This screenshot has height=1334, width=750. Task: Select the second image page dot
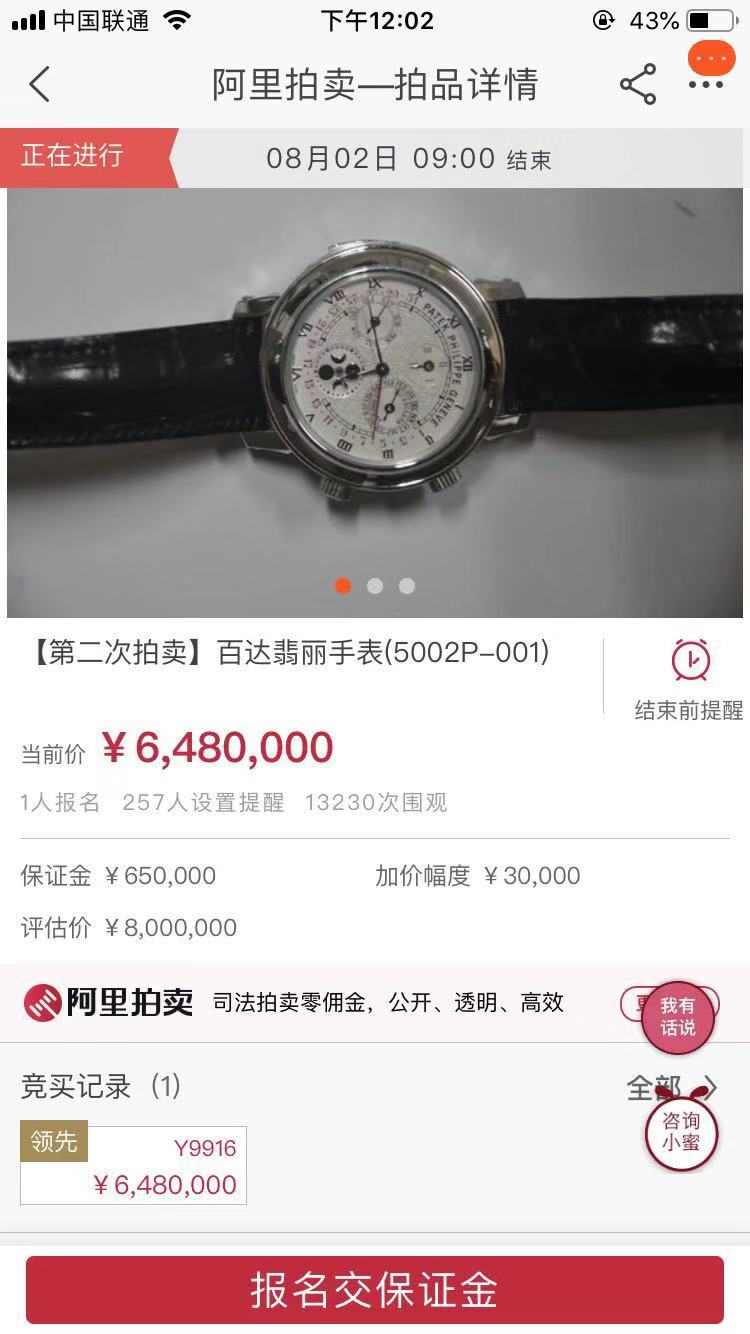point(375,586)
